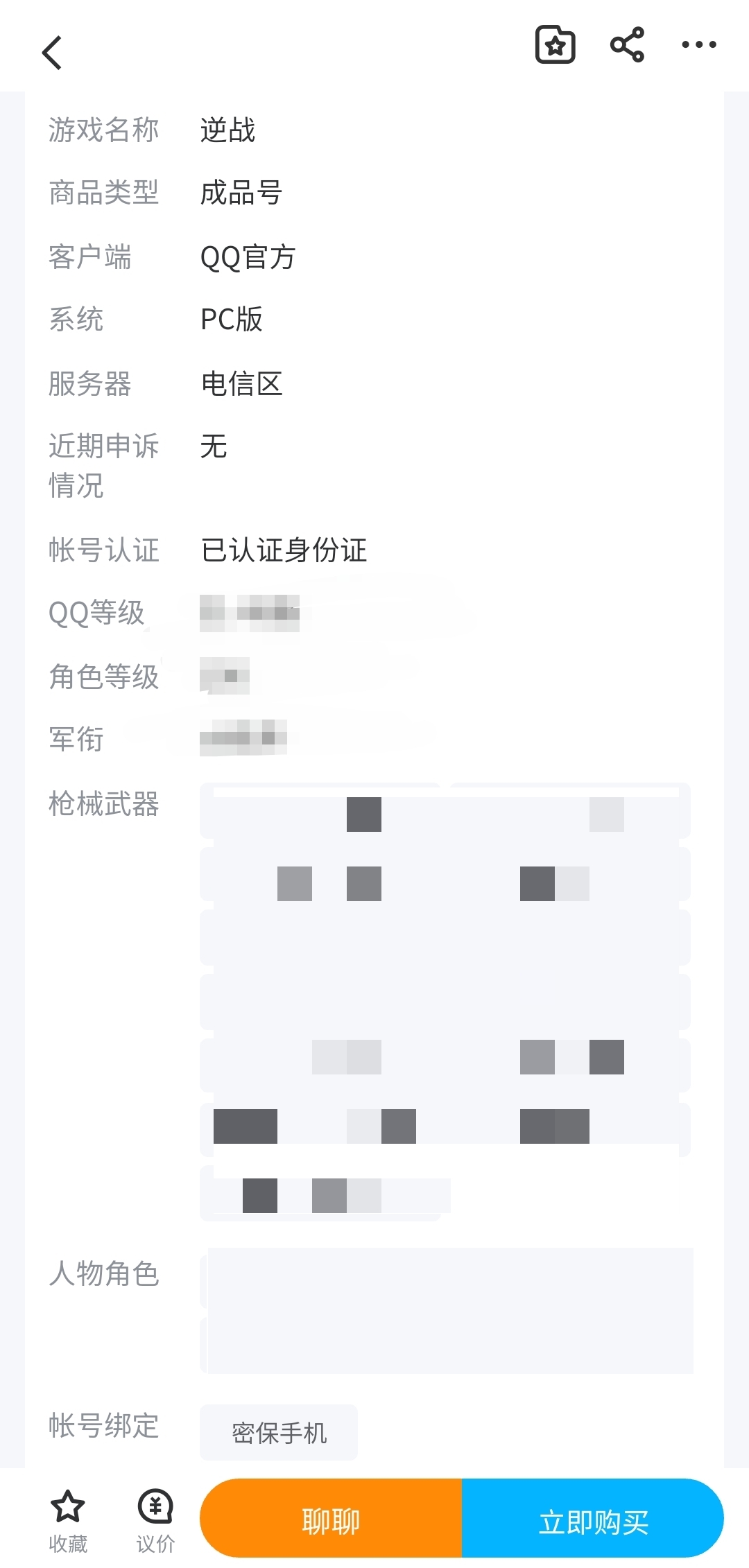
Task: Open 议价 to negotiate the price
Action: pyautogui.click(x=155, y=1522)
